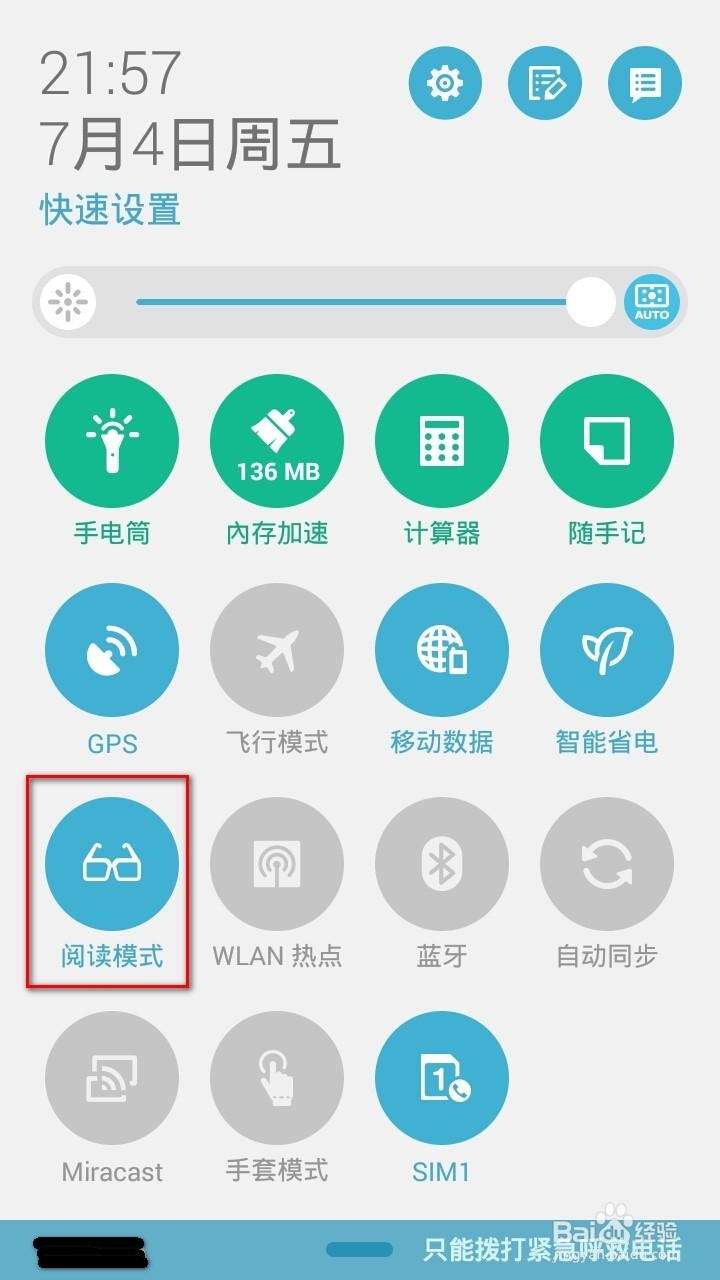
Task: Tap the SIM1 tile
Action: point(442,1077)
